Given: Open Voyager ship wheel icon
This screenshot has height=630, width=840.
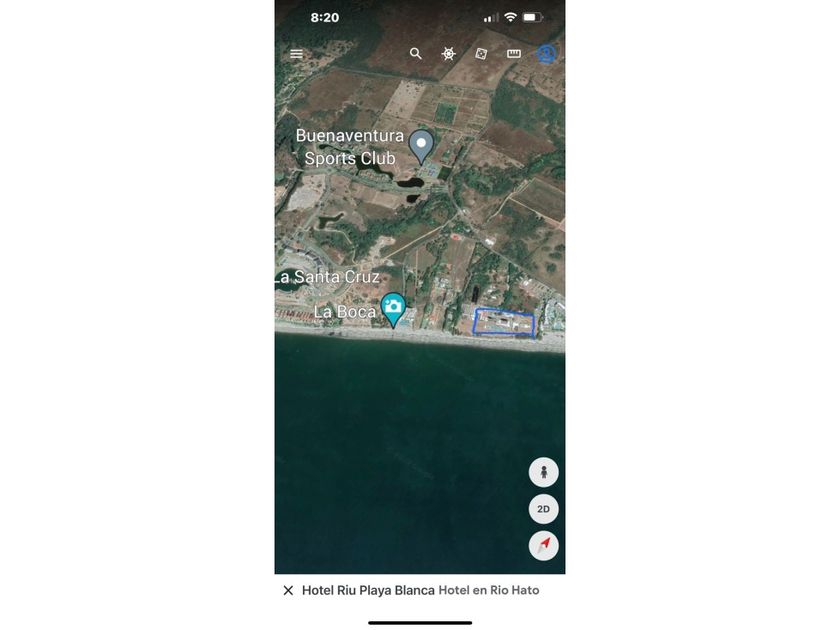Looking at the screenshot, I should [448, 54].
